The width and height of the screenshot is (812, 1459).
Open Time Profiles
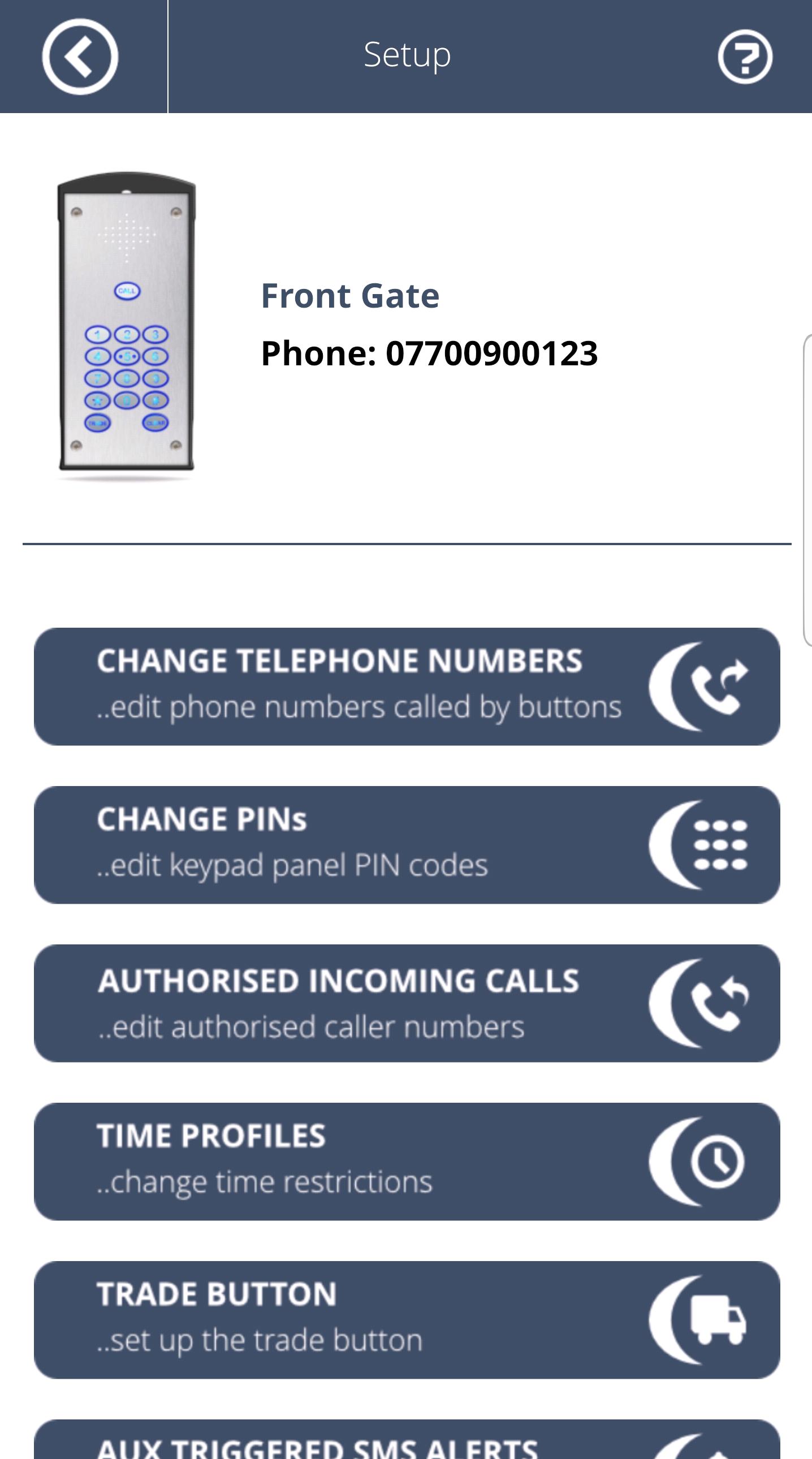(x=407, y=1162)
